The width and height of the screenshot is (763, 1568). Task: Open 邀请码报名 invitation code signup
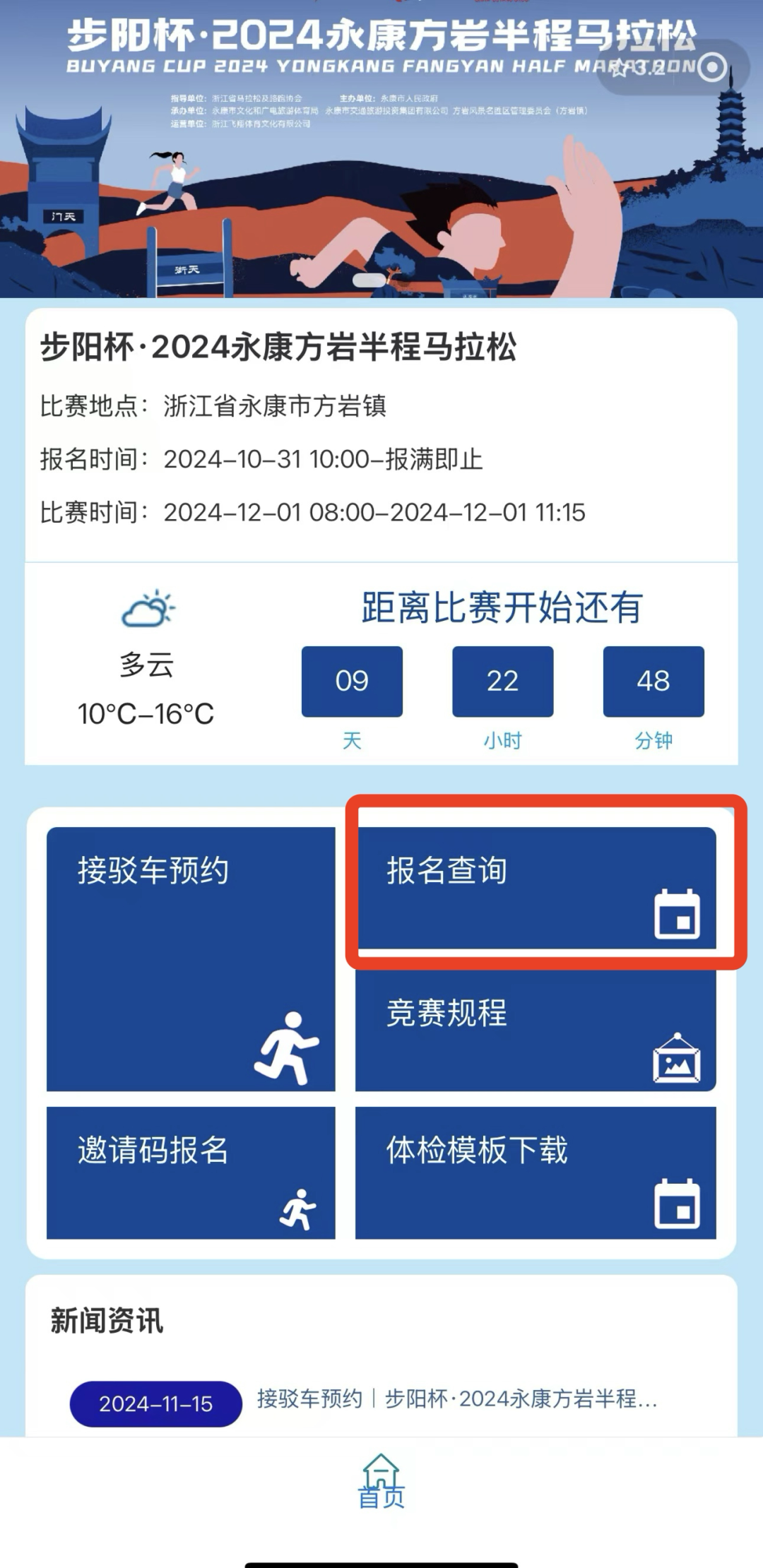click(191, 1172)
